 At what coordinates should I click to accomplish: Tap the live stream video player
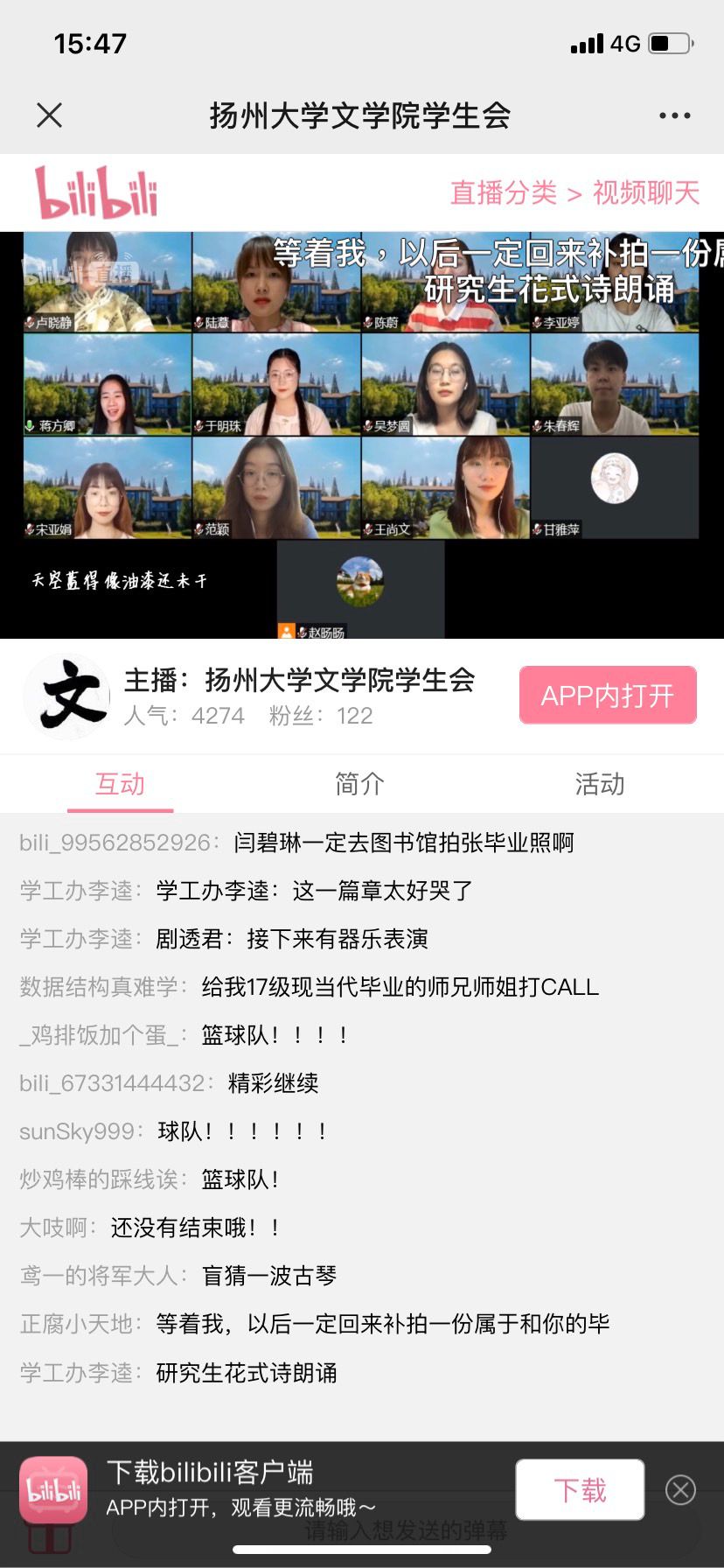click(362, 435)
